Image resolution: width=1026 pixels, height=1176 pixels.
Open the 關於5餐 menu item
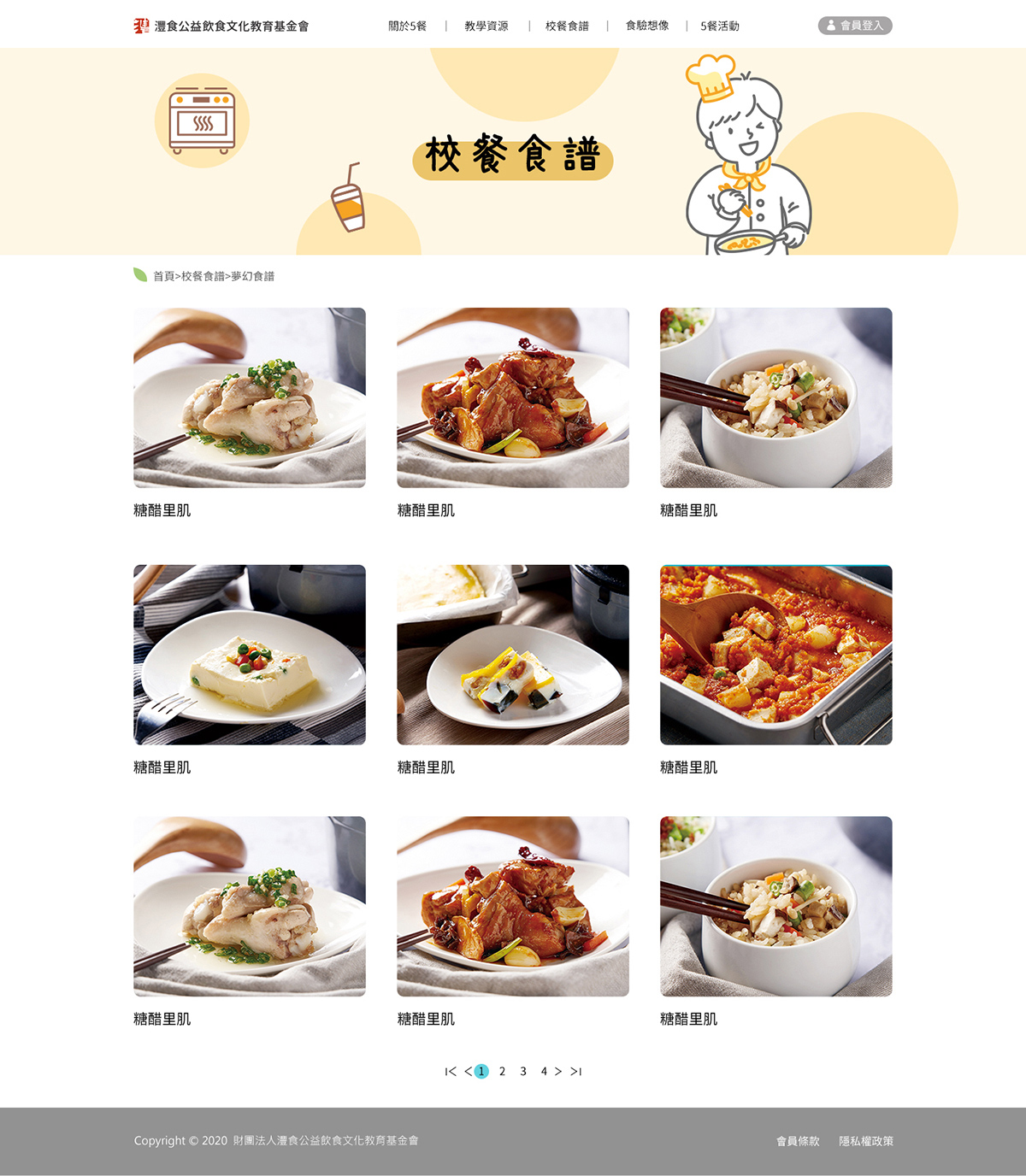point(407,26)
